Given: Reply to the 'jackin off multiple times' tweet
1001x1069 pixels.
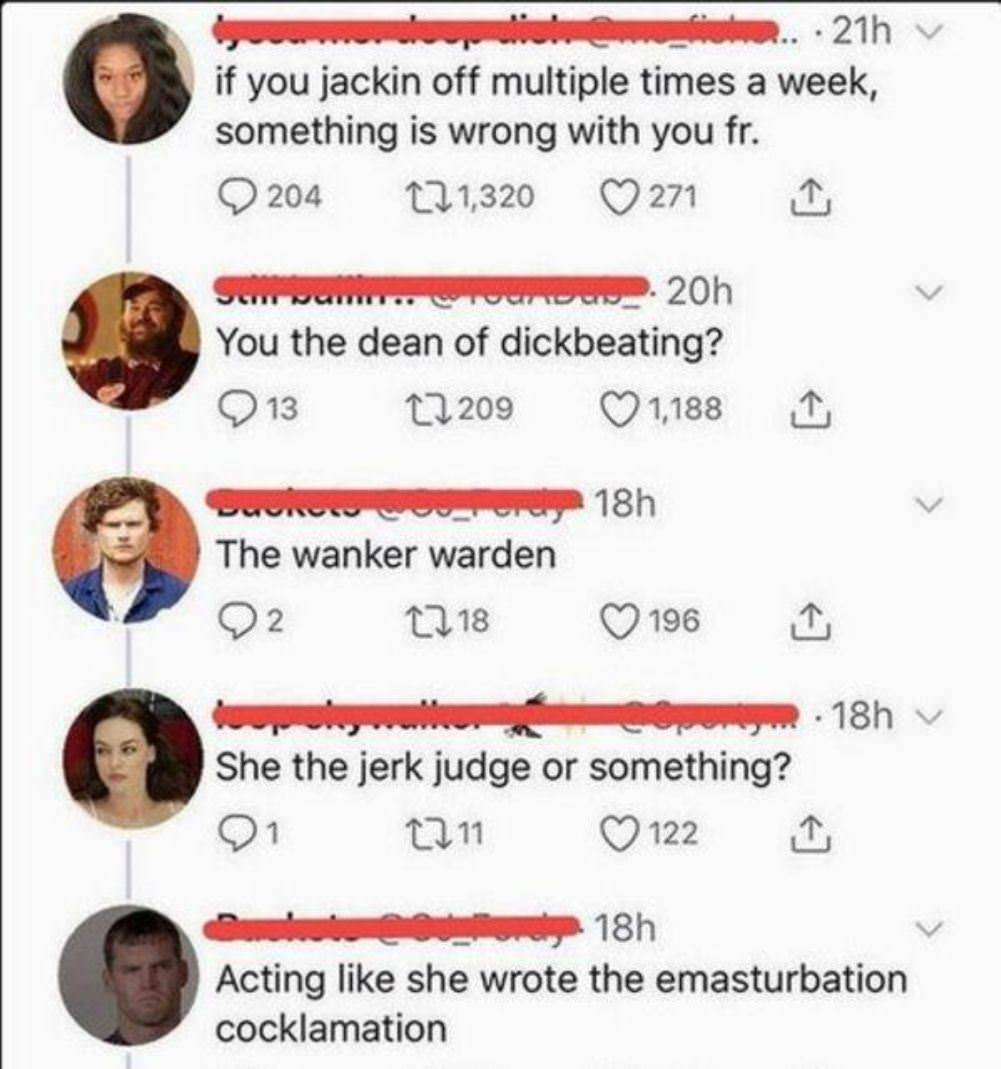Looking at the screenshot, I should (235, 197).
